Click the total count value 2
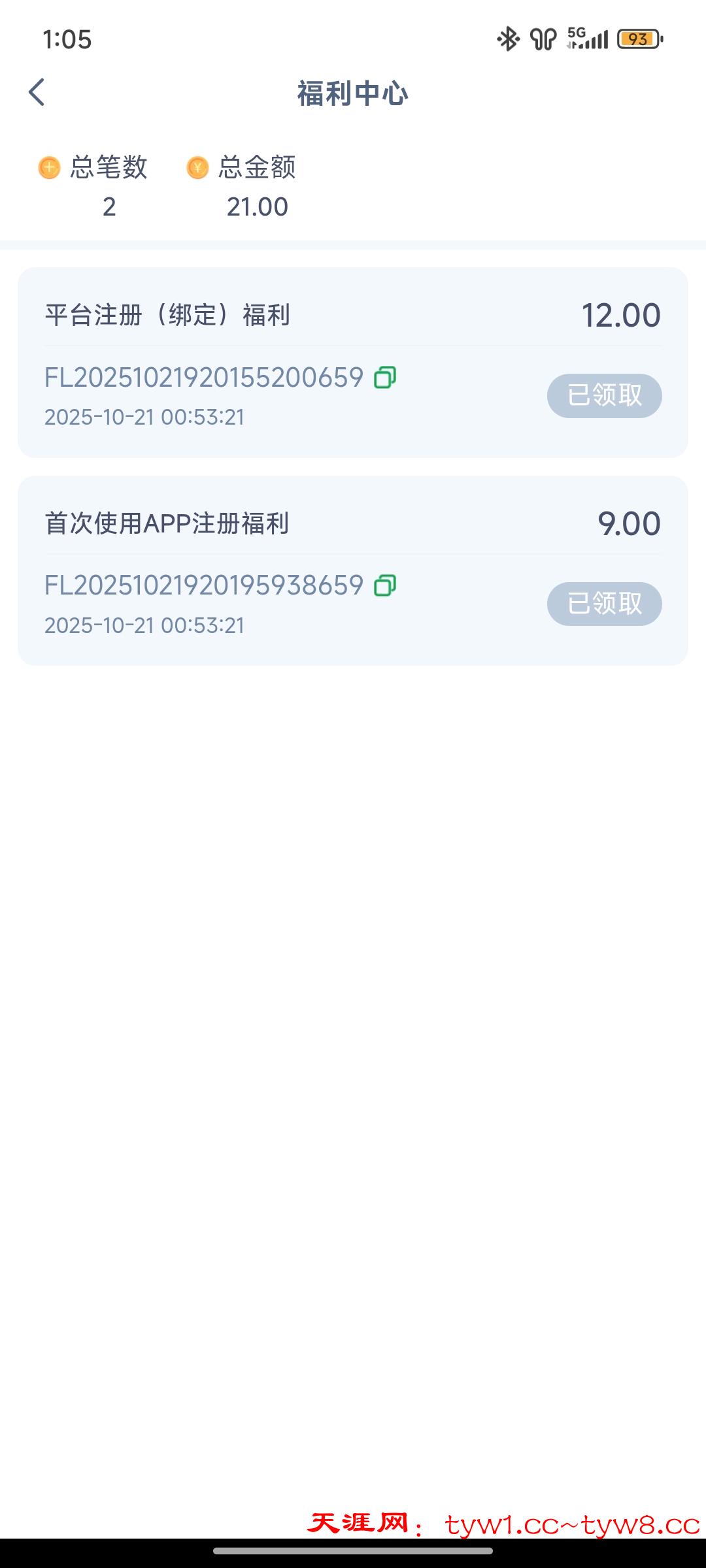This screenshot has width=706, height=1568. point(110,206)
